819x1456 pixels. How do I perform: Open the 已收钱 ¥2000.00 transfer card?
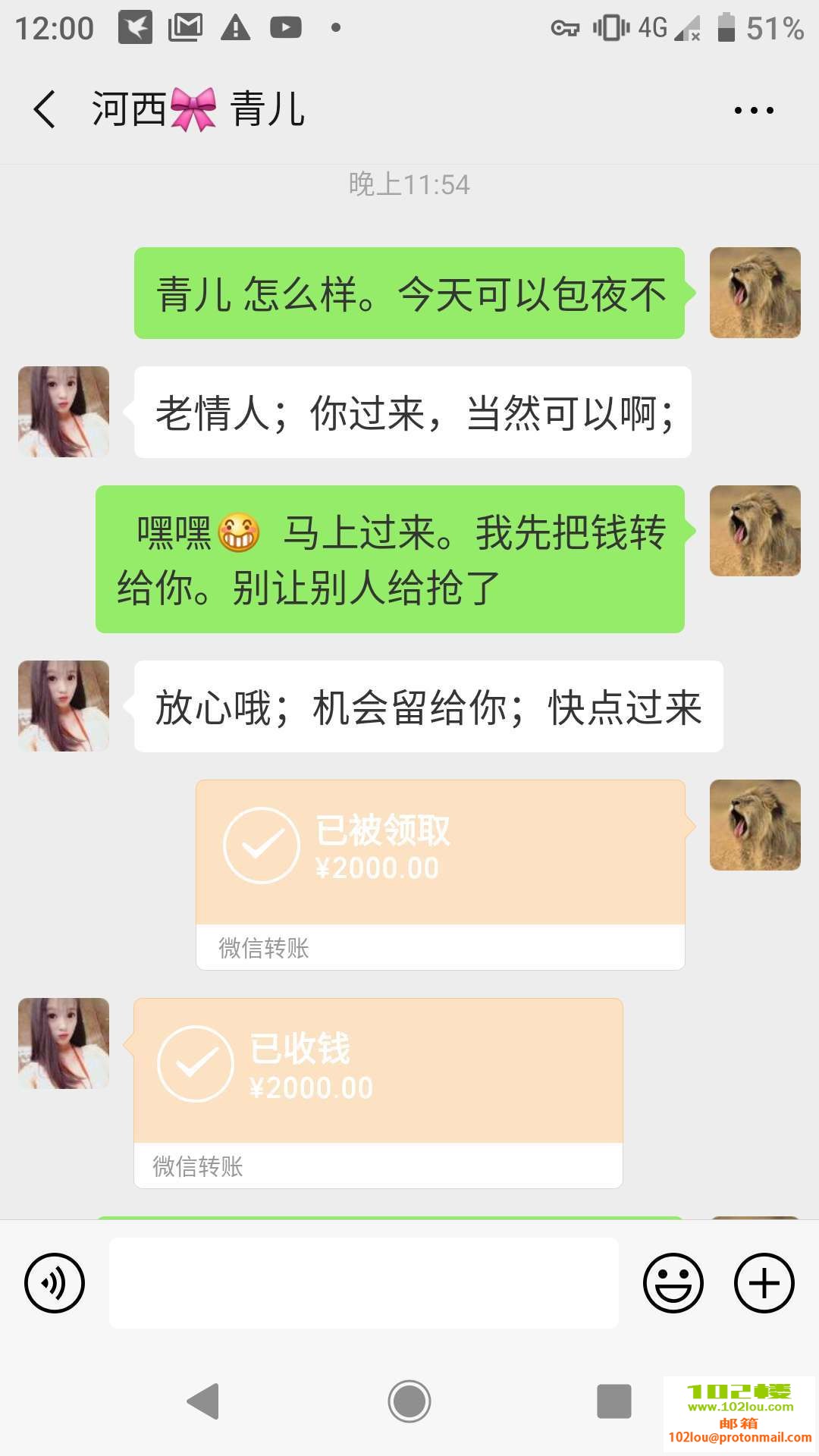point(378,1092)
